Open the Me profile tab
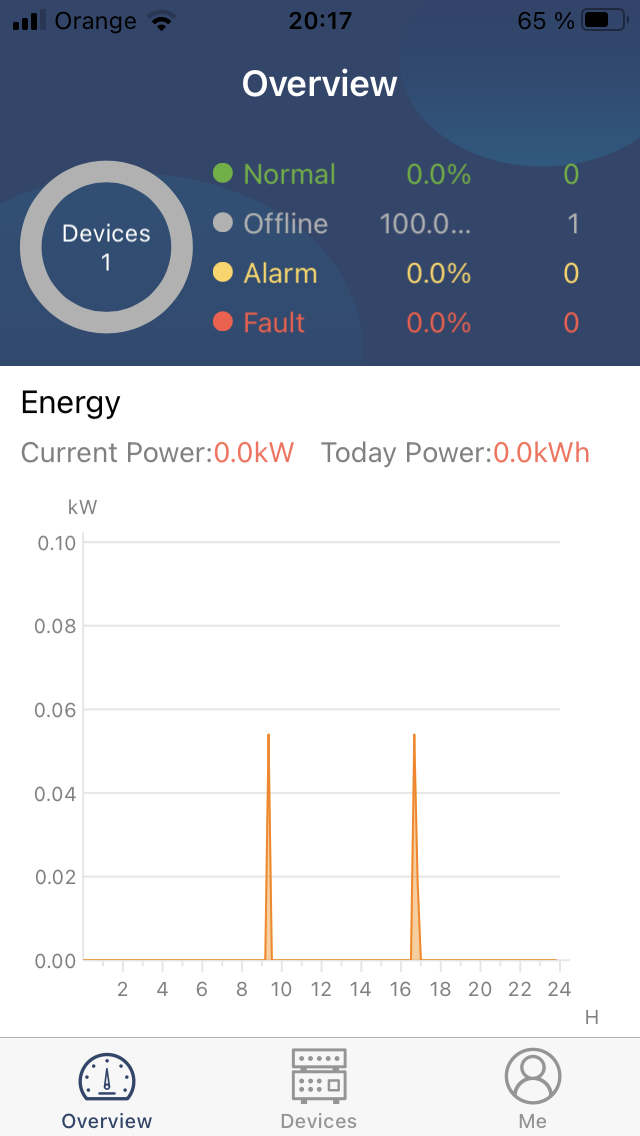This screenshot has height=1136, width=640. pyautogui.click(x=532, y=1088)
